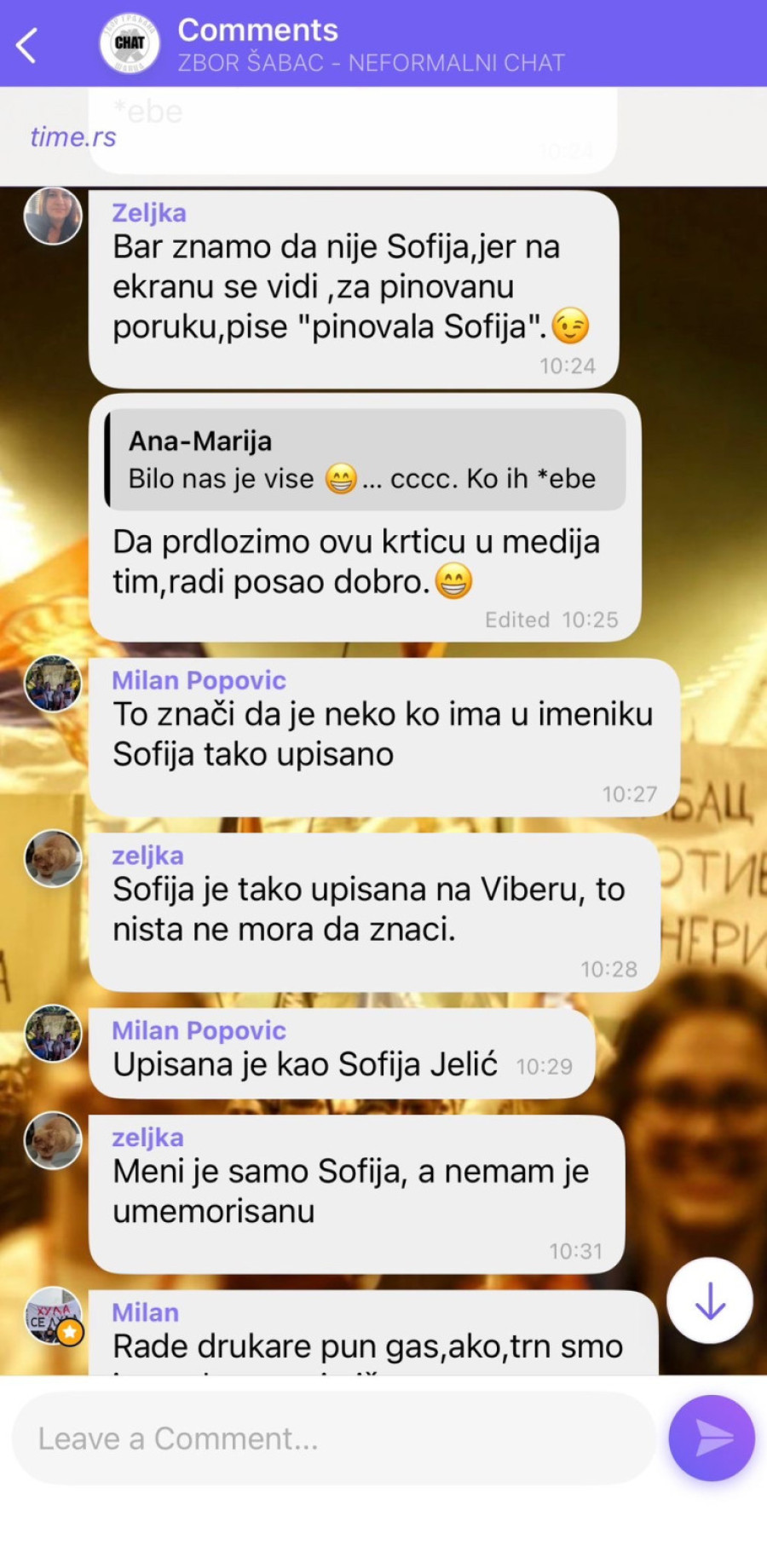View Milan Popovic's avatar by imeniku message

pos(53,683)
